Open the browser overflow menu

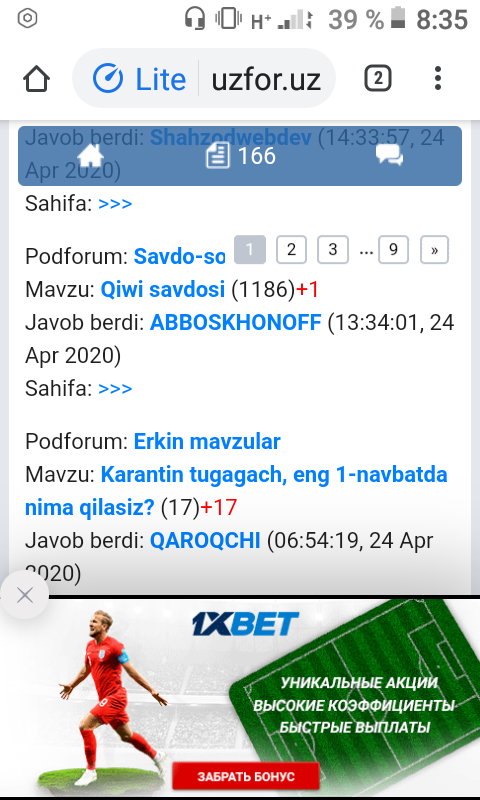coord(438,79)
